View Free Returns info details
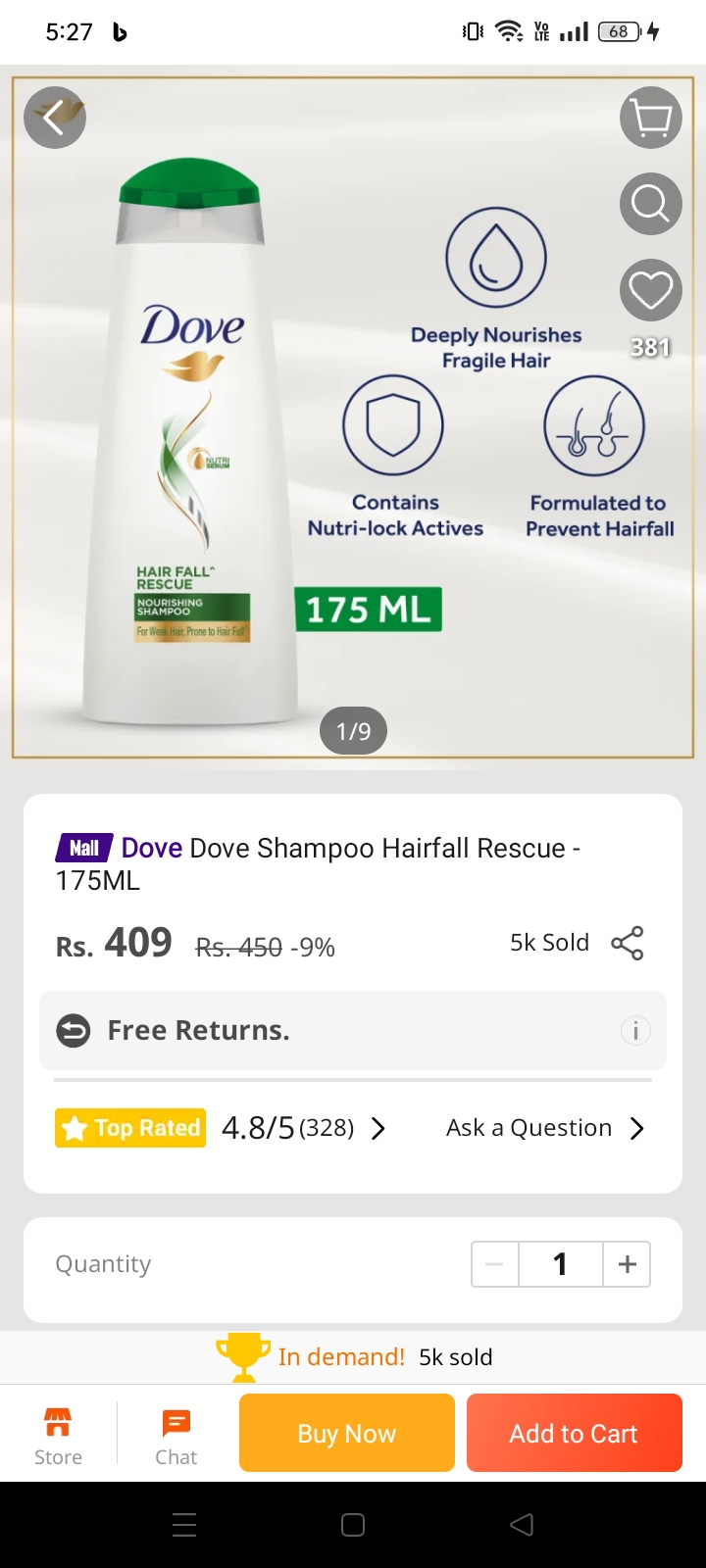The height and width of the screenshot is (1568, 706). [635, 1030]
